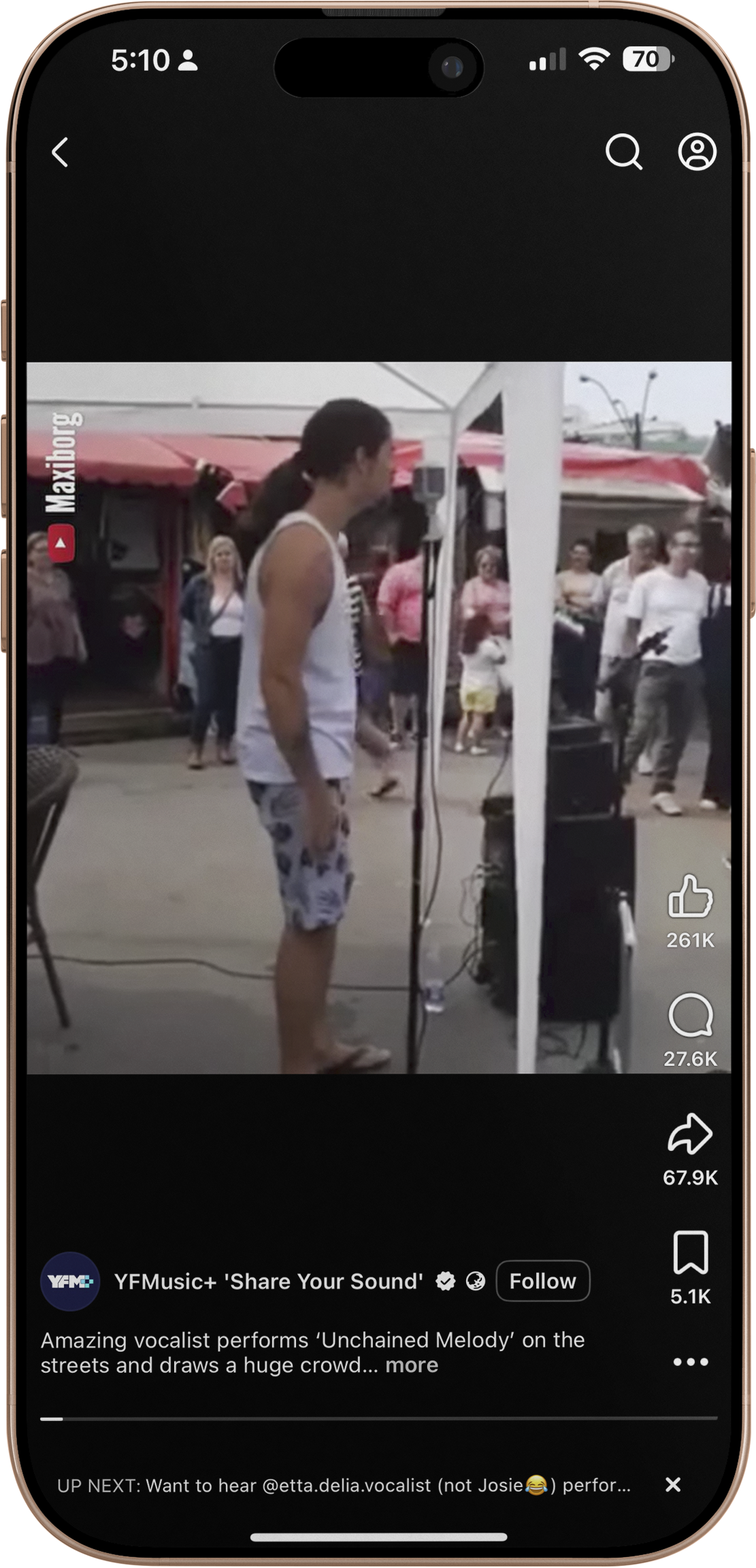Open the UP NEXT etta.delia.vocalist video

[344, 1485]
